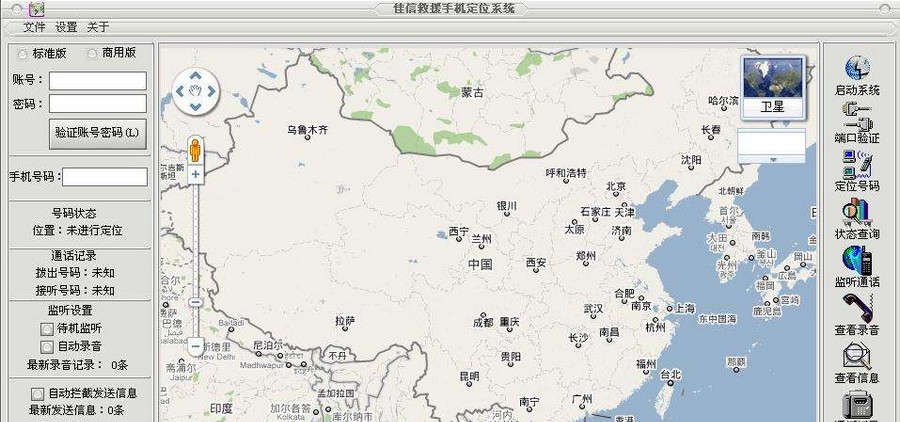This screenshot has height=422, width=900.
Task: Select the 商用版 radio option
Action: (x=94, y=53)
